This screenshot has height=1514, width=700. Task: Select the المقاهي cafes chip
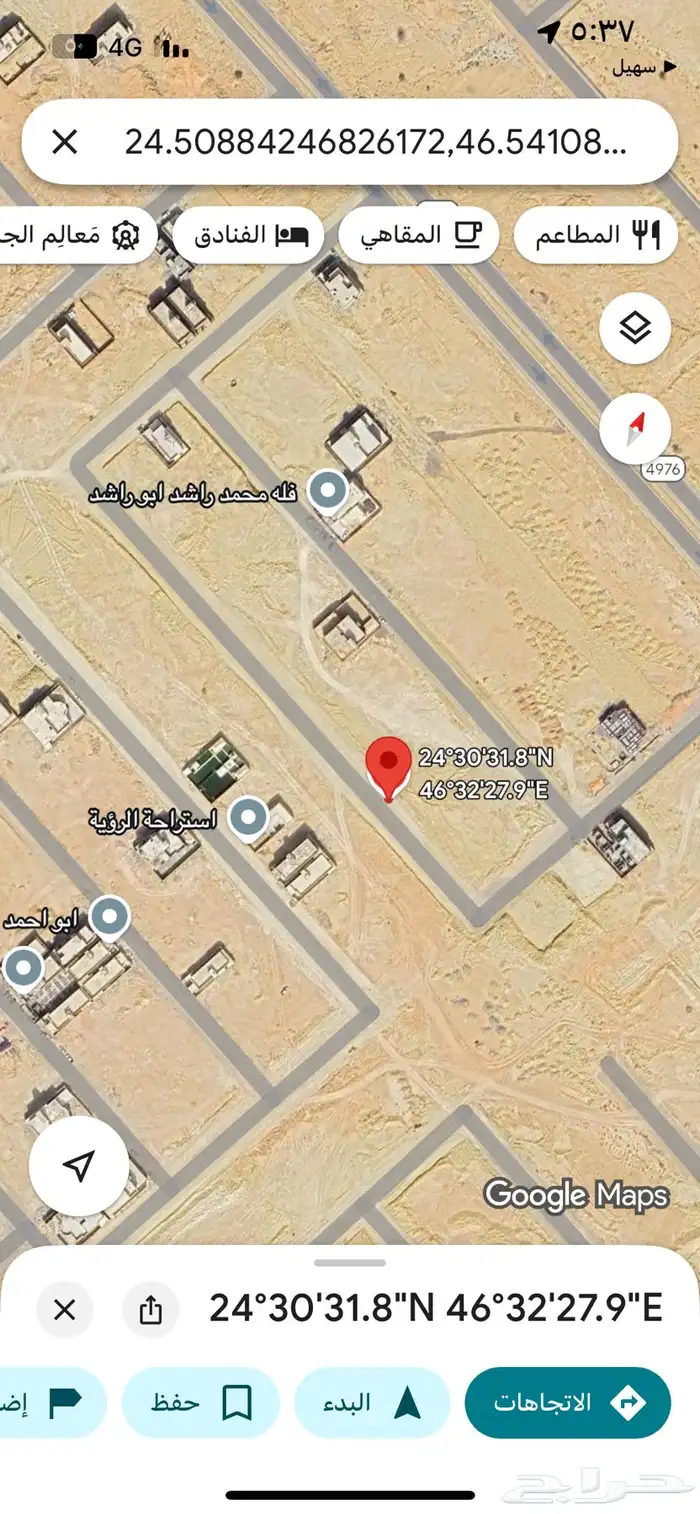[419, 236]
